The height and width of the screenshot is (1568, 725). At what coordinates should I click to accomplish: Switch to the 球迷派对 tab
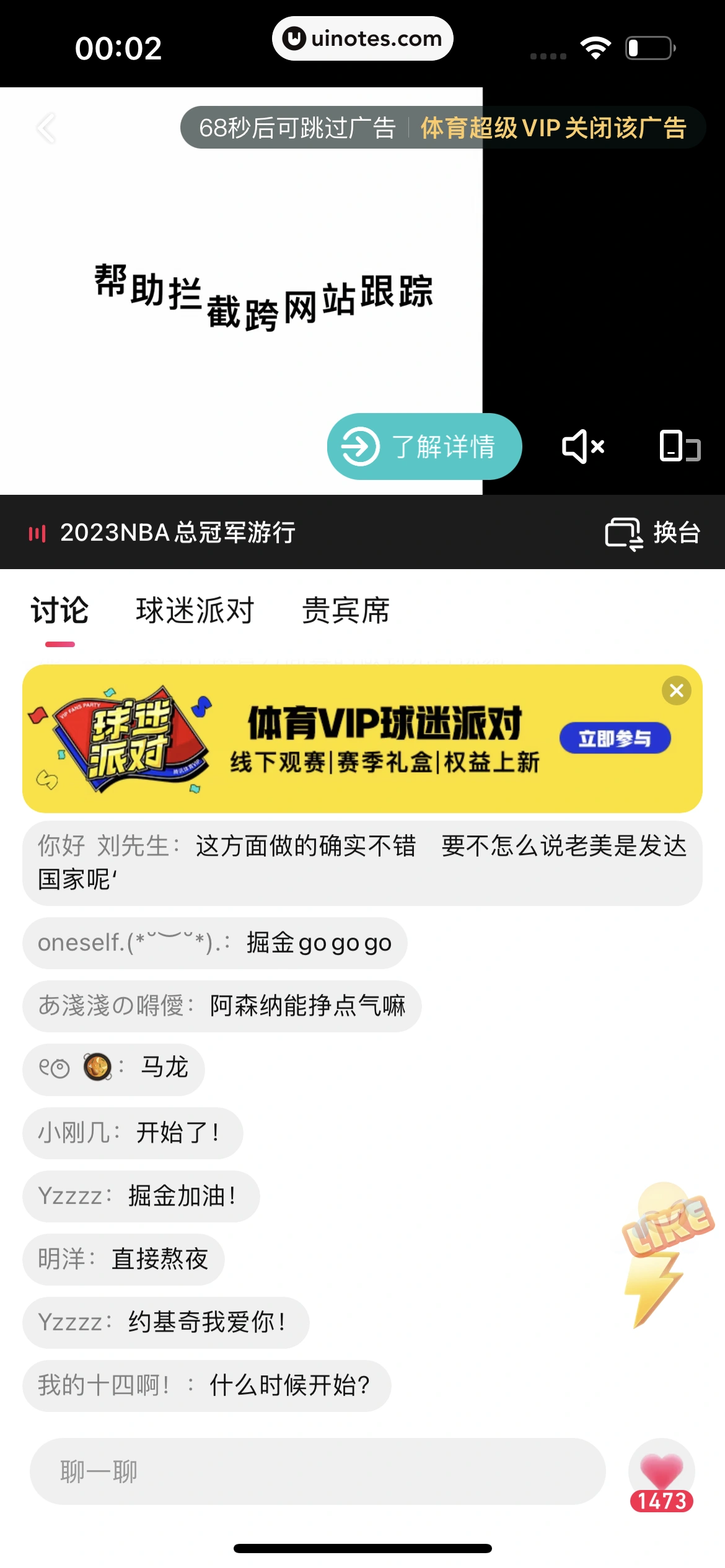[x=195, y=611]
